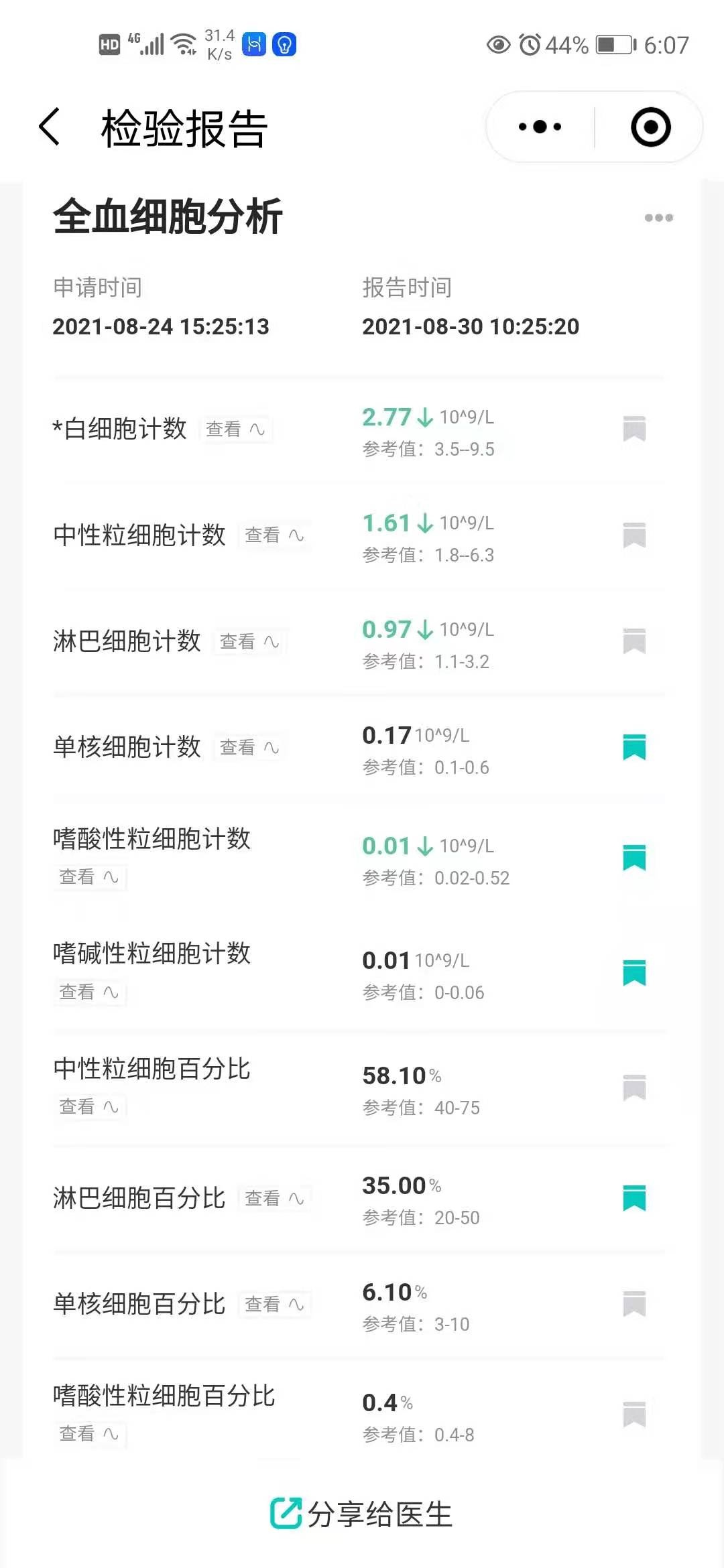724x1568 pixels.
Task: Close the mini program with the circle button
Action: pyautogui.click(x=650, y=127)
